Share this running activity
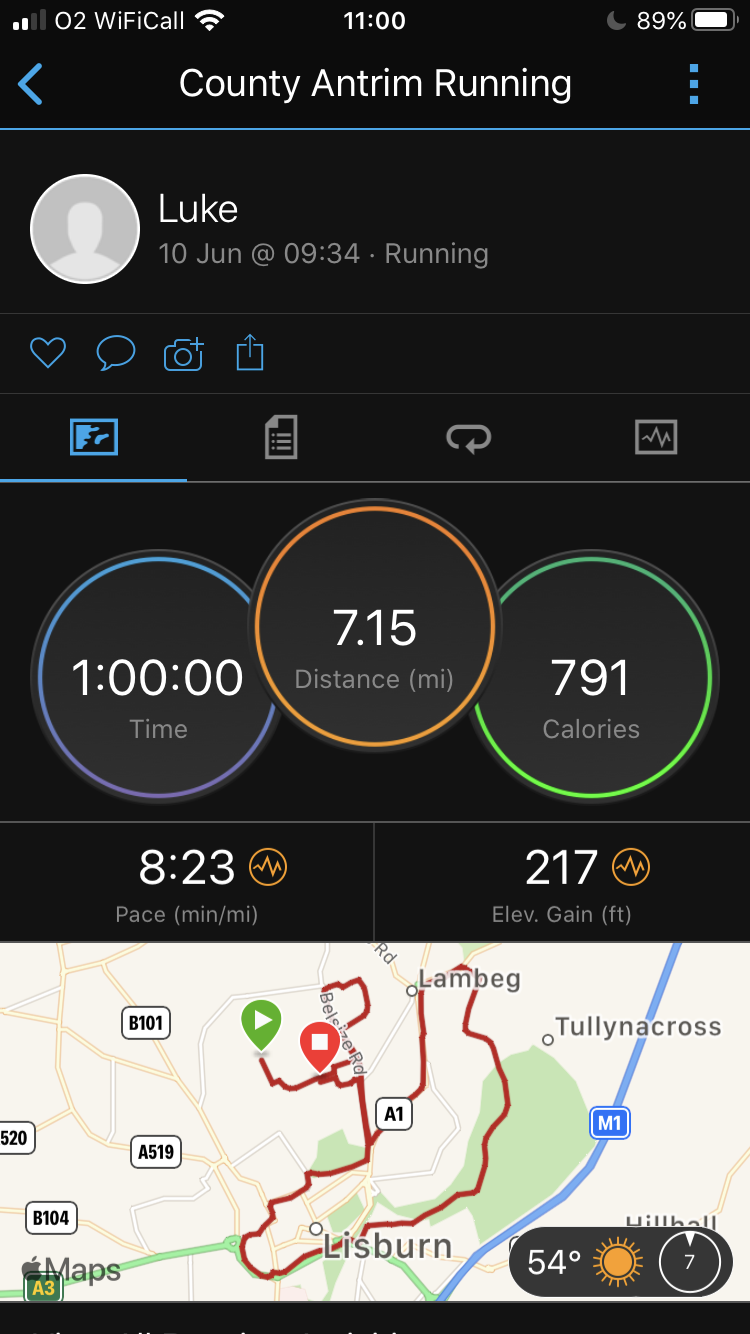 [x=250, y=353]
